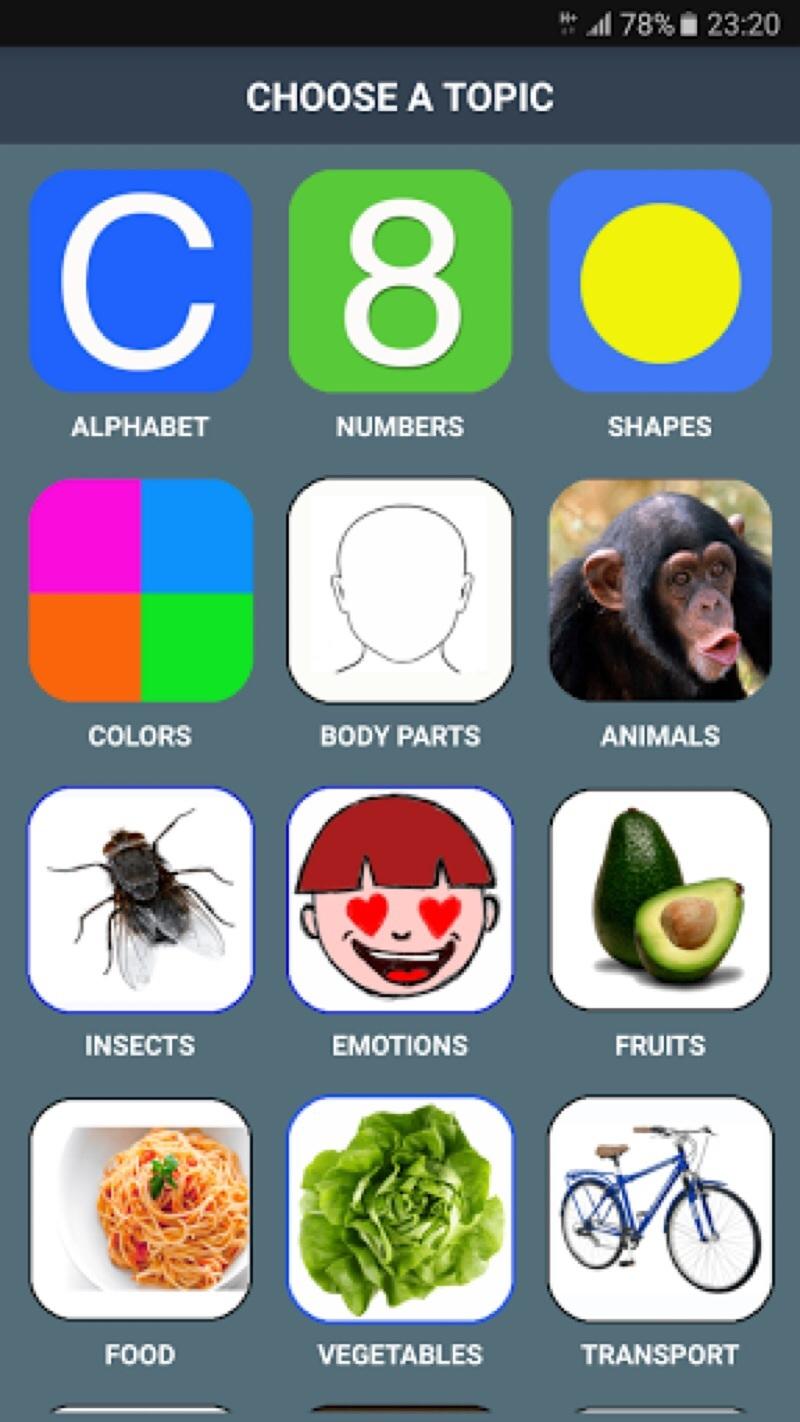Choose the Emotions tile
Image resolution: width=800 pixels, height=1422 pixels.
pyautogui.click(x=400, y=900)
